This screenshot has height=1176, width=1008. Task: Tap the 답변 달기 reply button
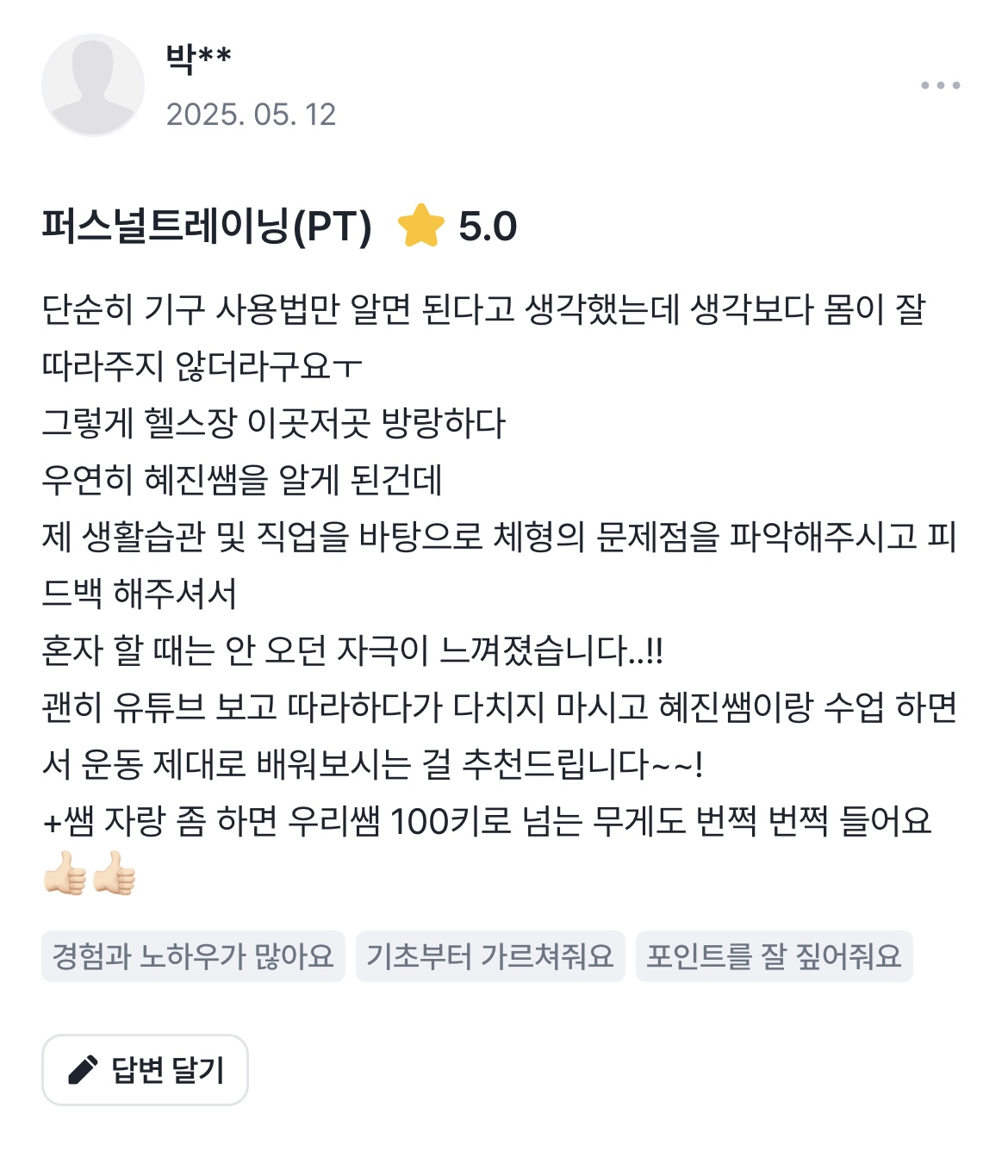pos(145,1070)
